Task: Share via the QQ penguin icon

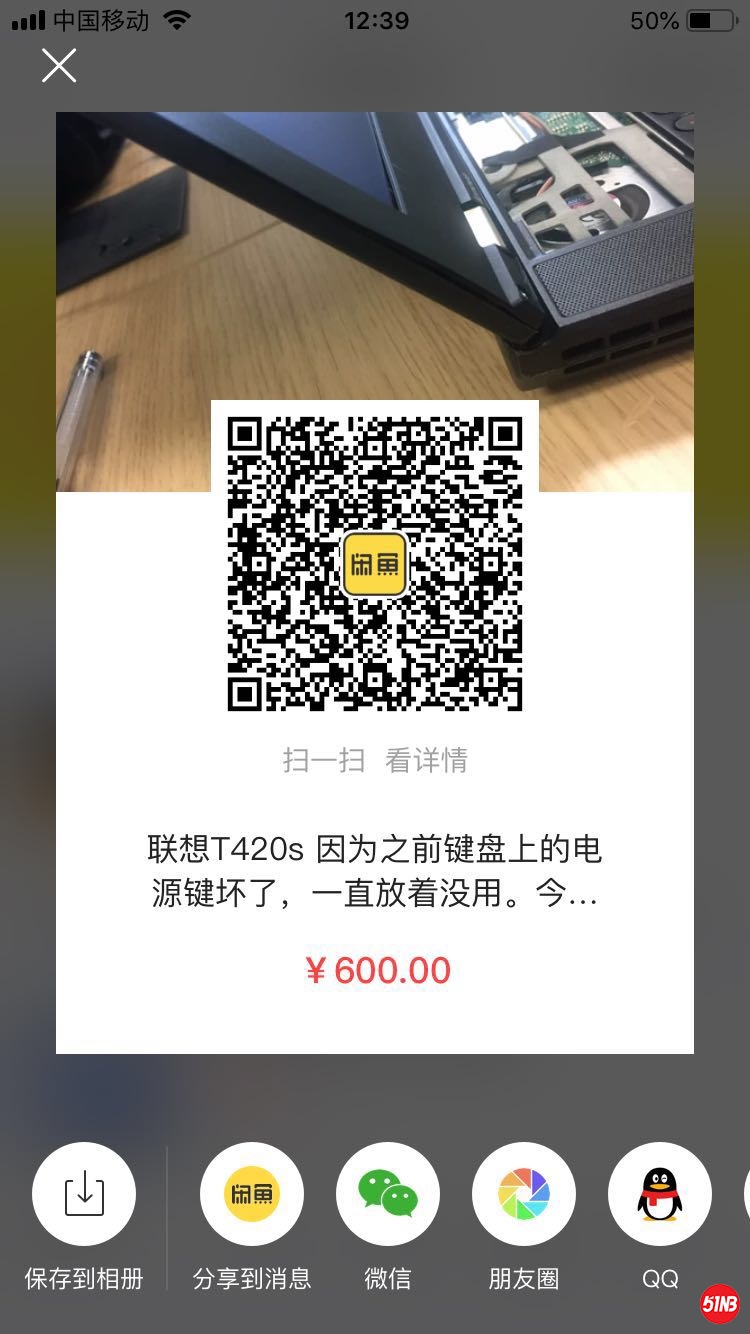Action: click(x=659, y=1194)
